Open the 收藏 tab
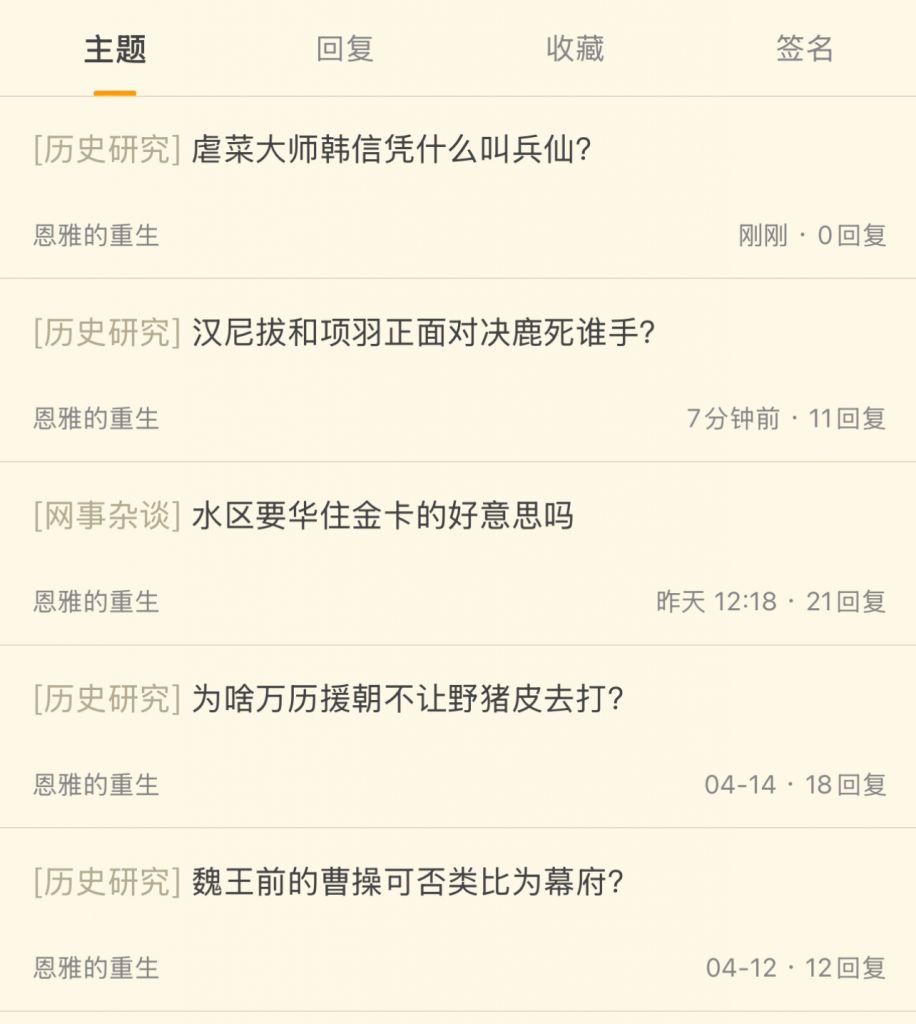Viewport: 916px width, 1024px height. click(x=575, y=49)
